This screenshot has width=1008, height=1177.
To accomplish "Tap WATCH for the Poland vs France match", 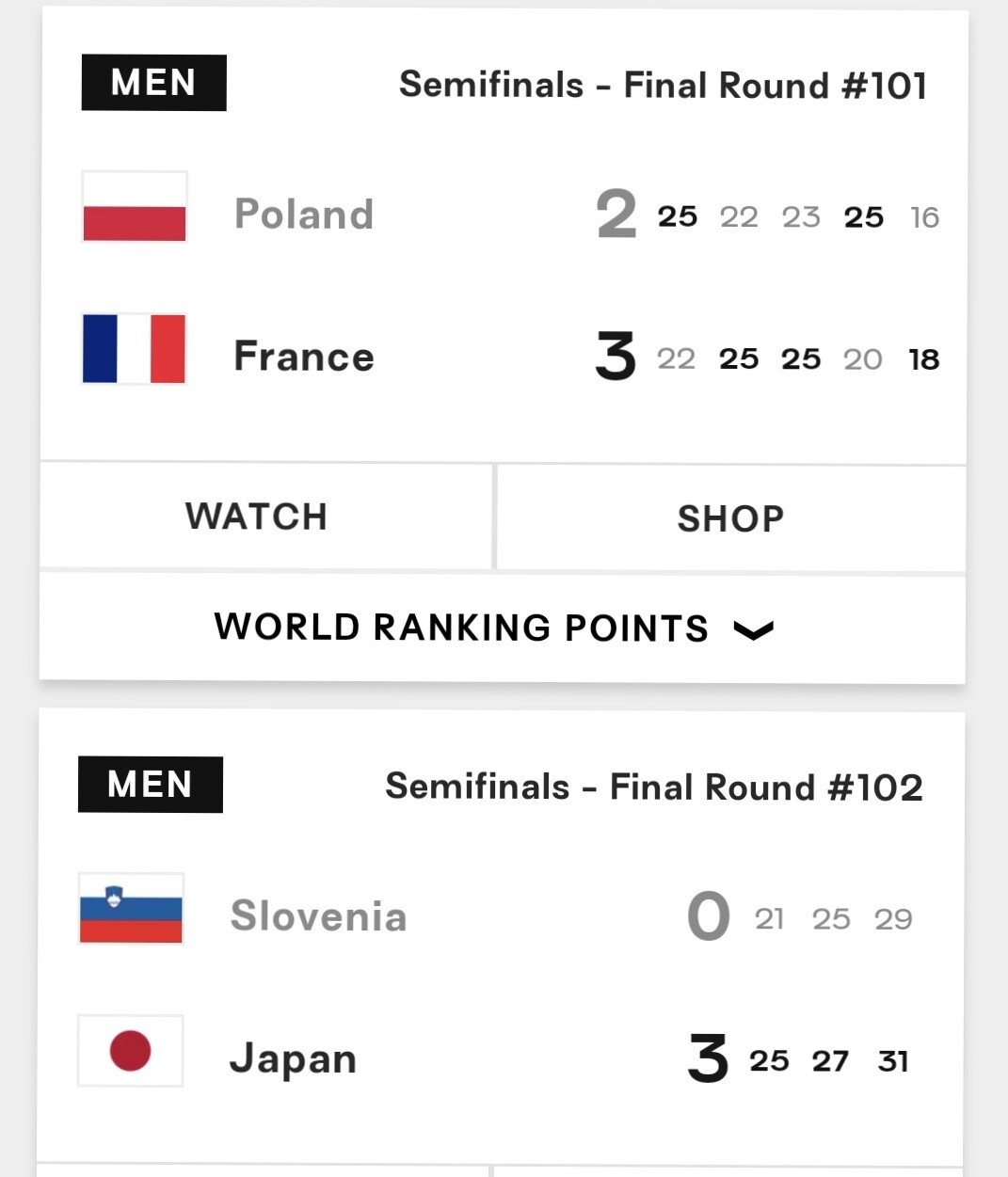I will point(257,517).
